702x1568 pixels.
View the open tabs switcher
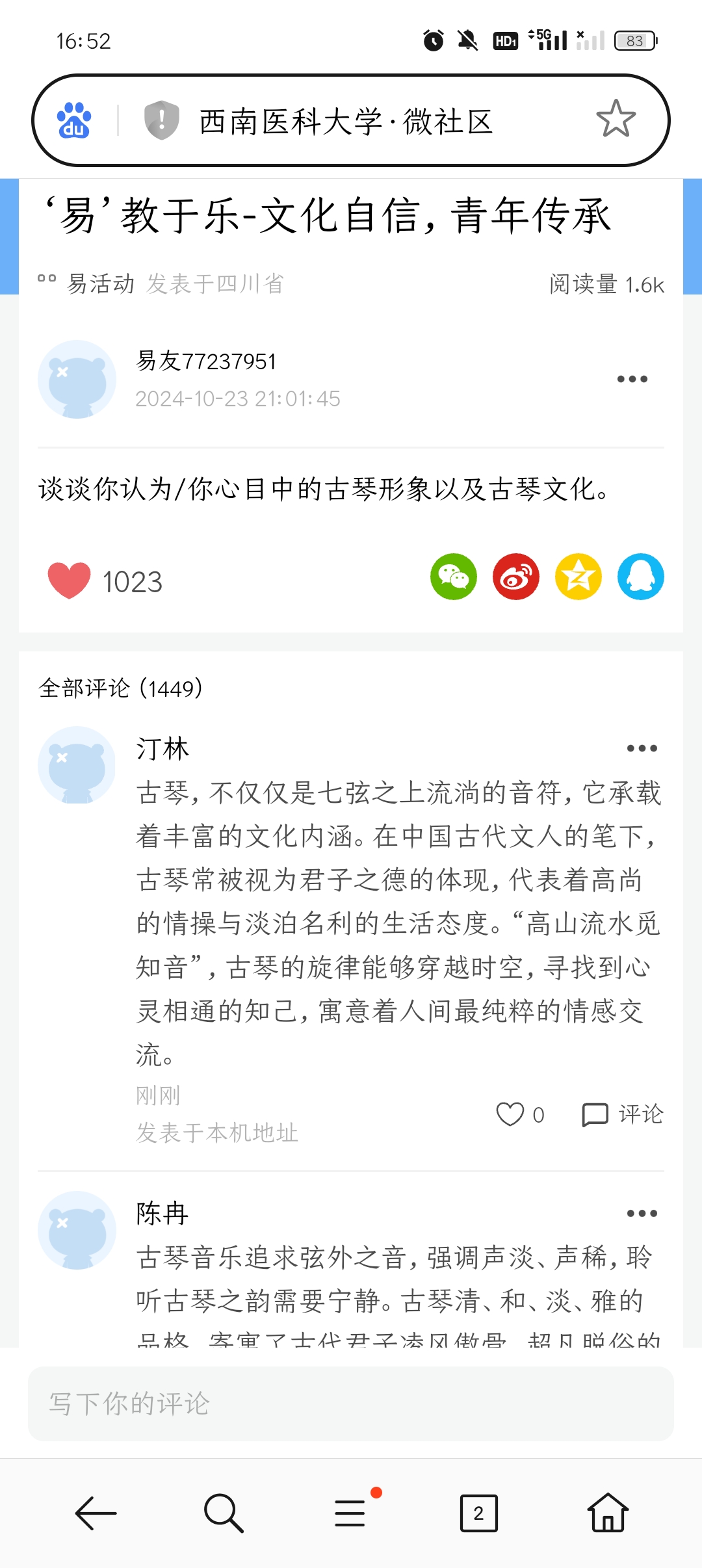478,1513
